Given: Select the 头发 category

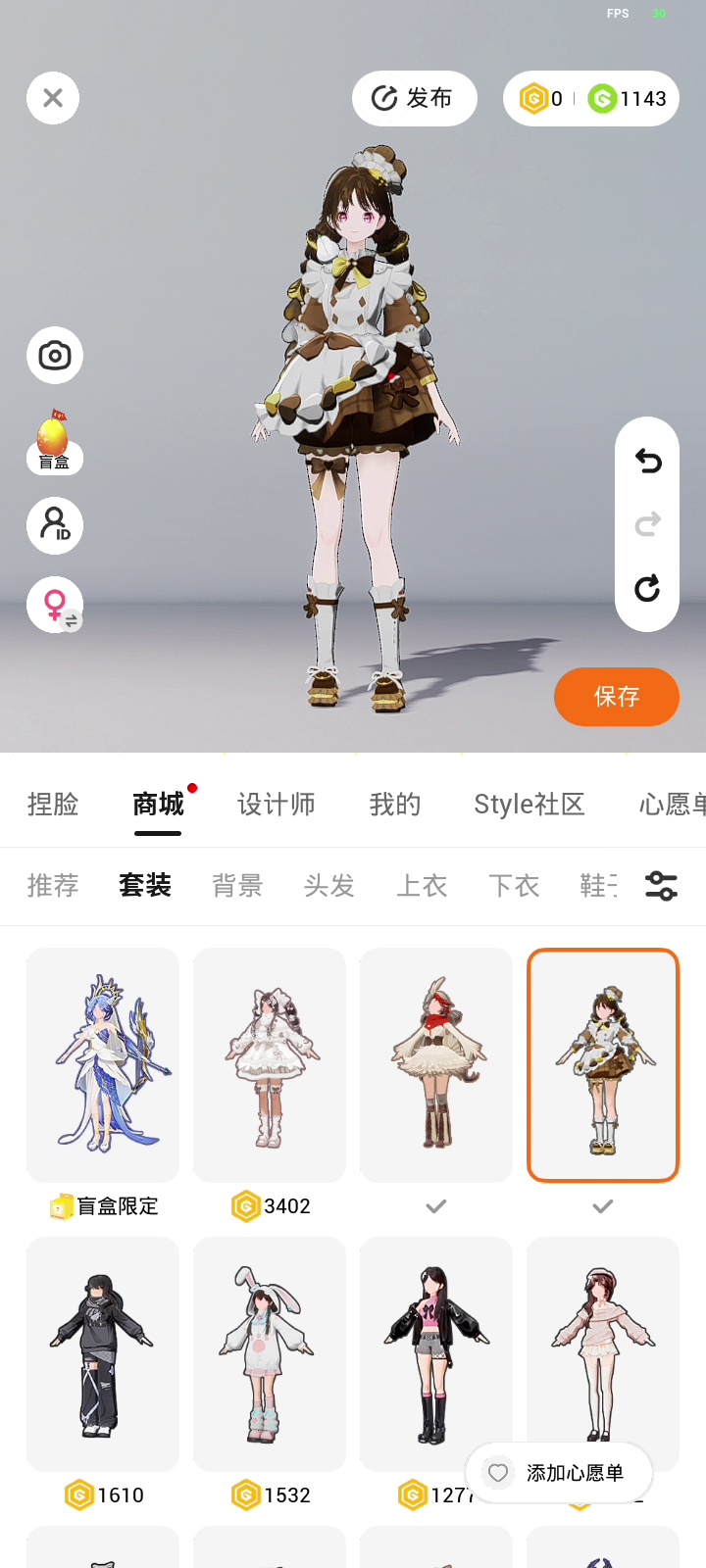Looking at the screenshot, I should (329, 886).
